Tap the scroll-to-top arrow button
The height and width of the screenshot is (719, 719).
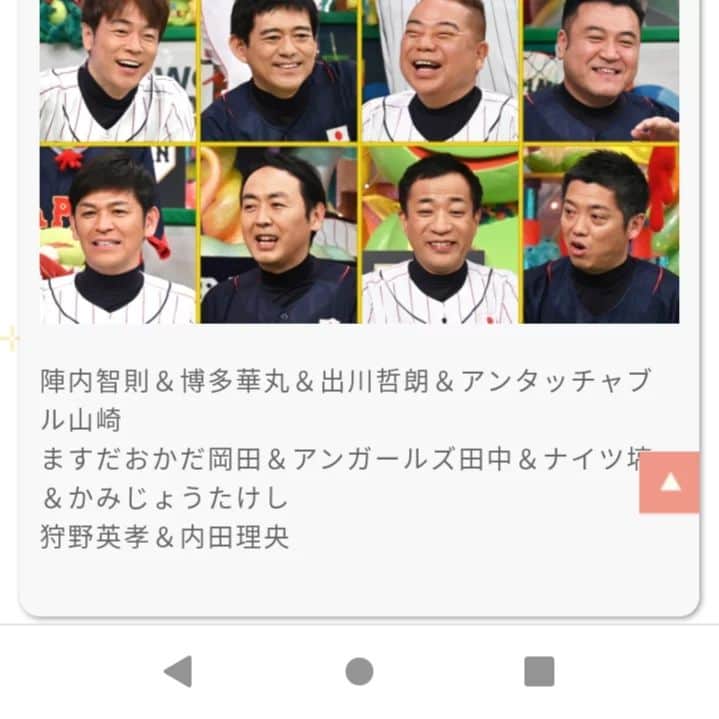click(669, 482)
